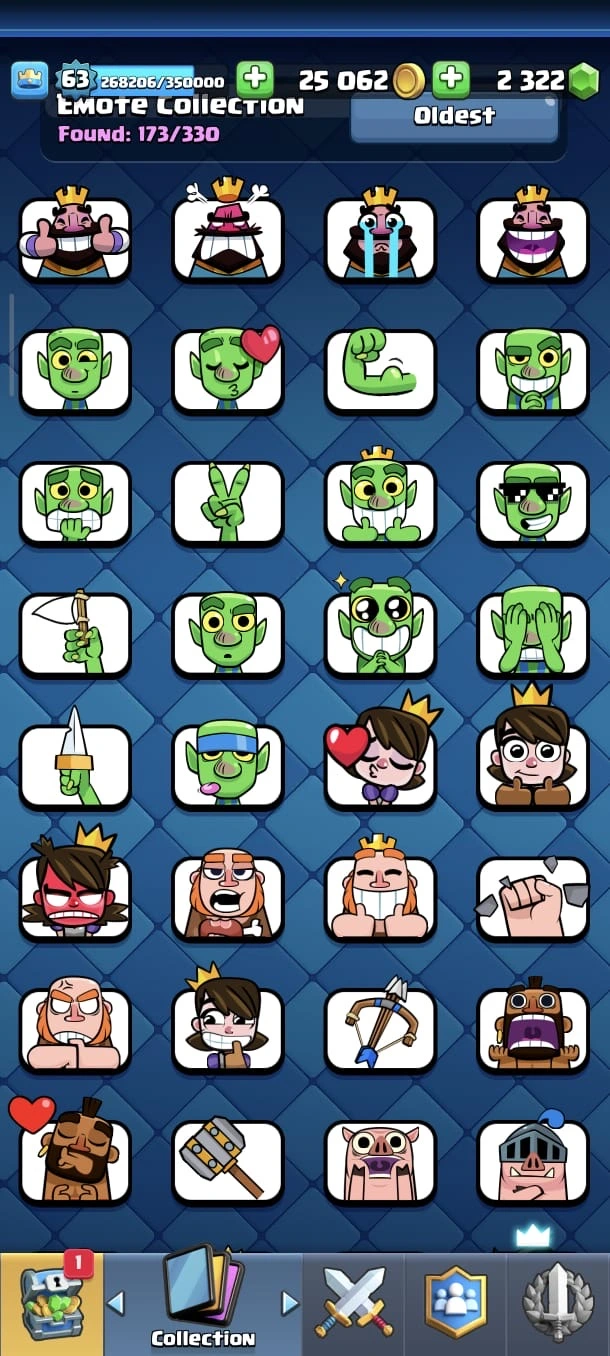
Task: Open the shop chest tab
Action: pyautogui.click(x=51, y=1302)
